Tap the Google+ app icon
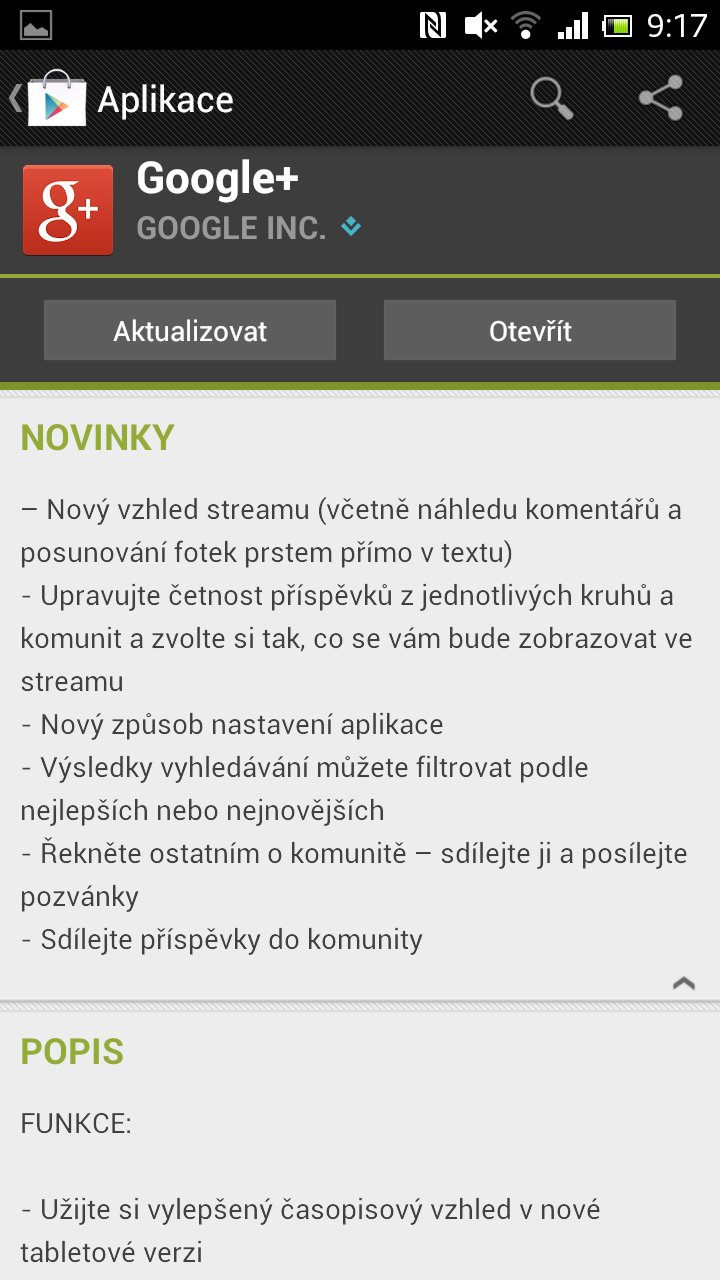This screenshot has width=720, height=1280. click(67, 209)
